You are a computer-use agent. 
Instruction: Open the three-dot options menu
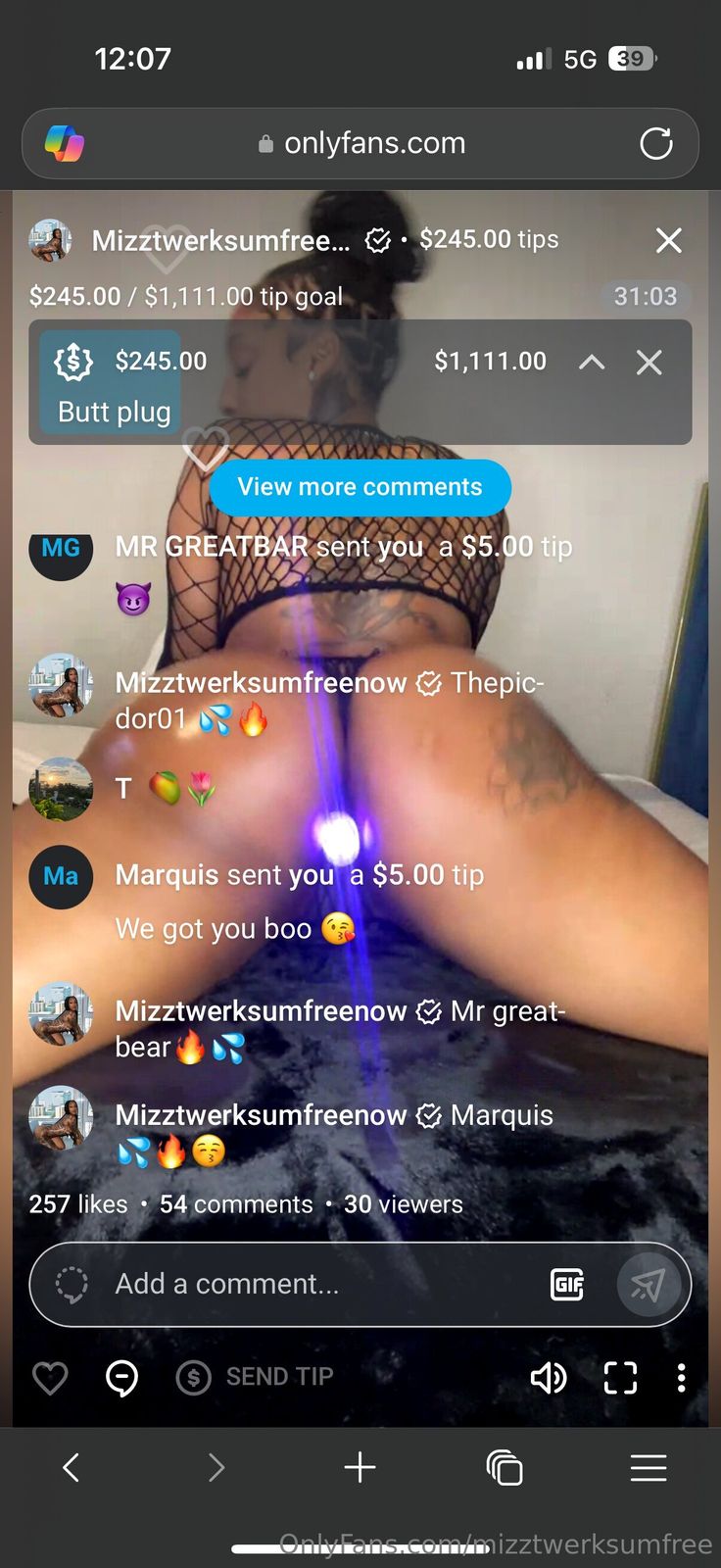681,1378
